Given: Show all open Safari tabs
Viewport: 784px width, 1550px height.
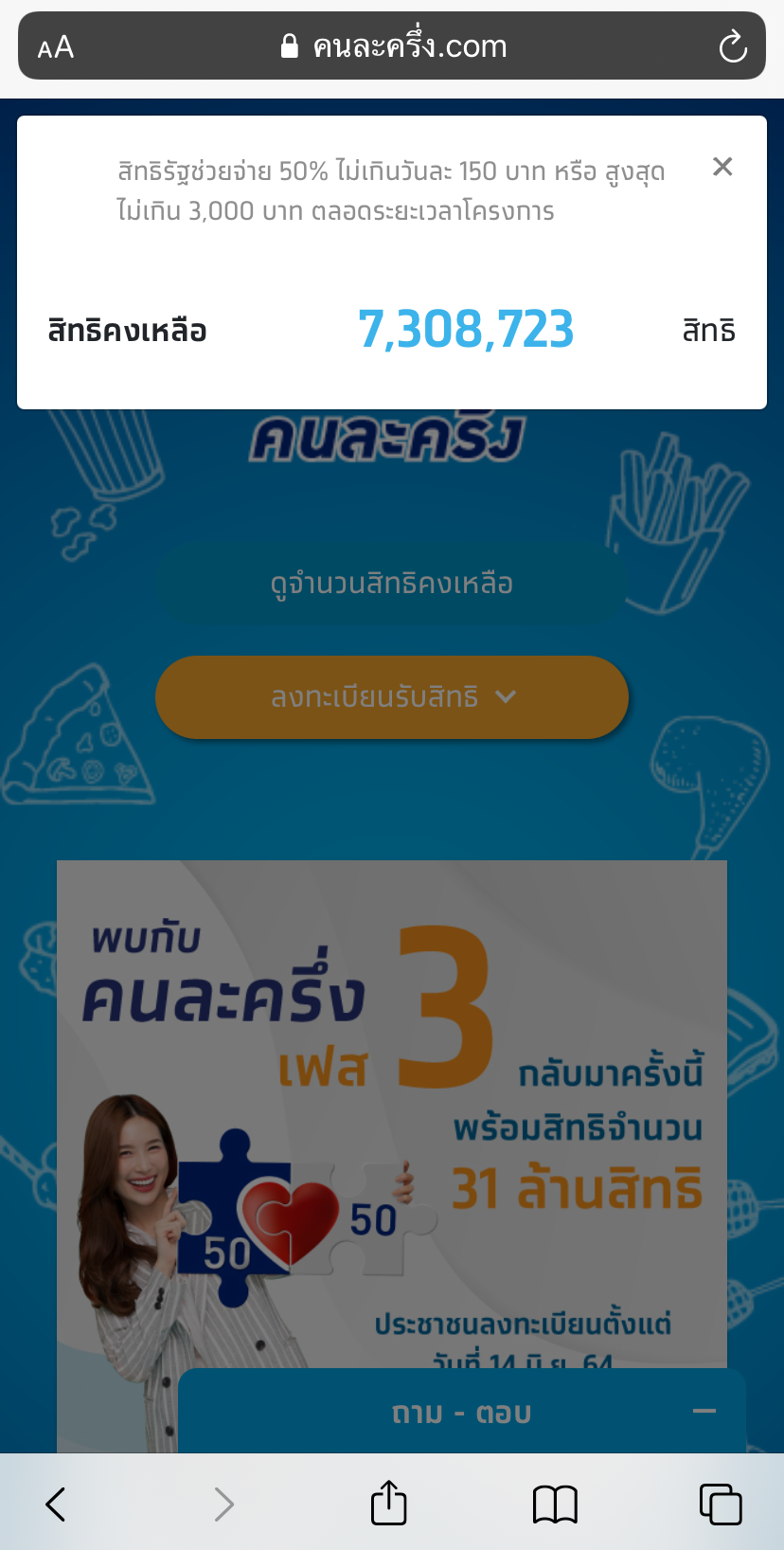Looking at the screenshot, I should 721,1504.
